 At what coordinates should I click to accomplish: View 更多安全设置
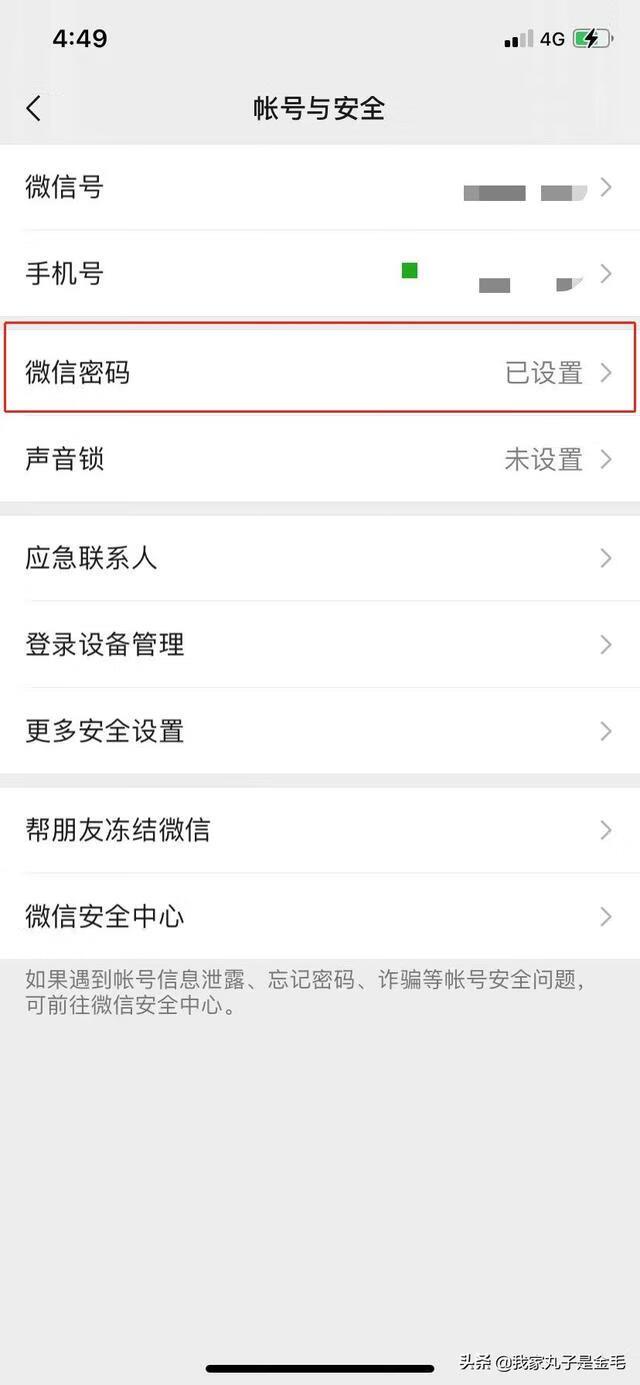pos(320,731)
